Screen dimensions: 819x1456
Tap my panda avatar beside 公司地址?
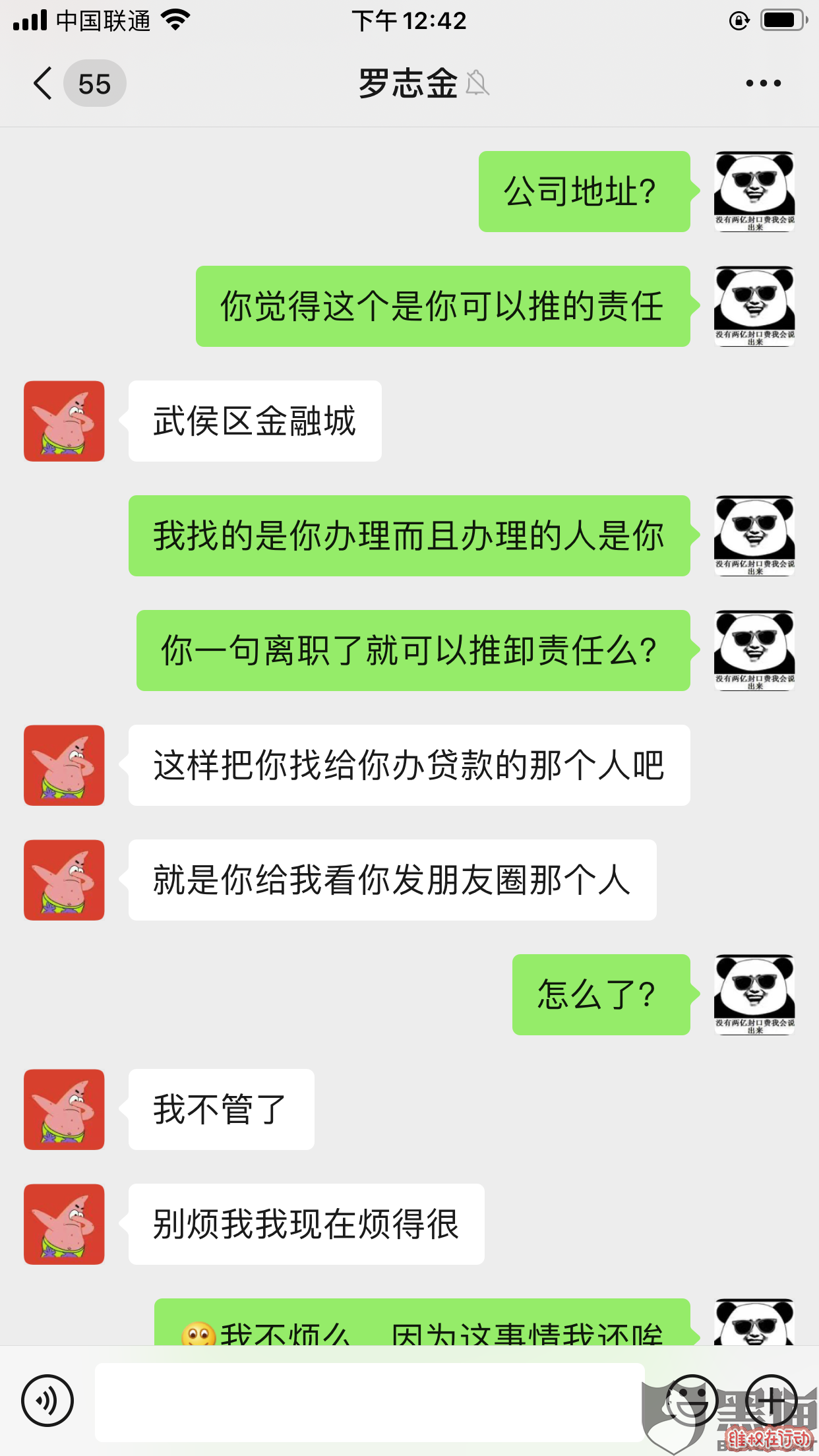coord(754,191)
